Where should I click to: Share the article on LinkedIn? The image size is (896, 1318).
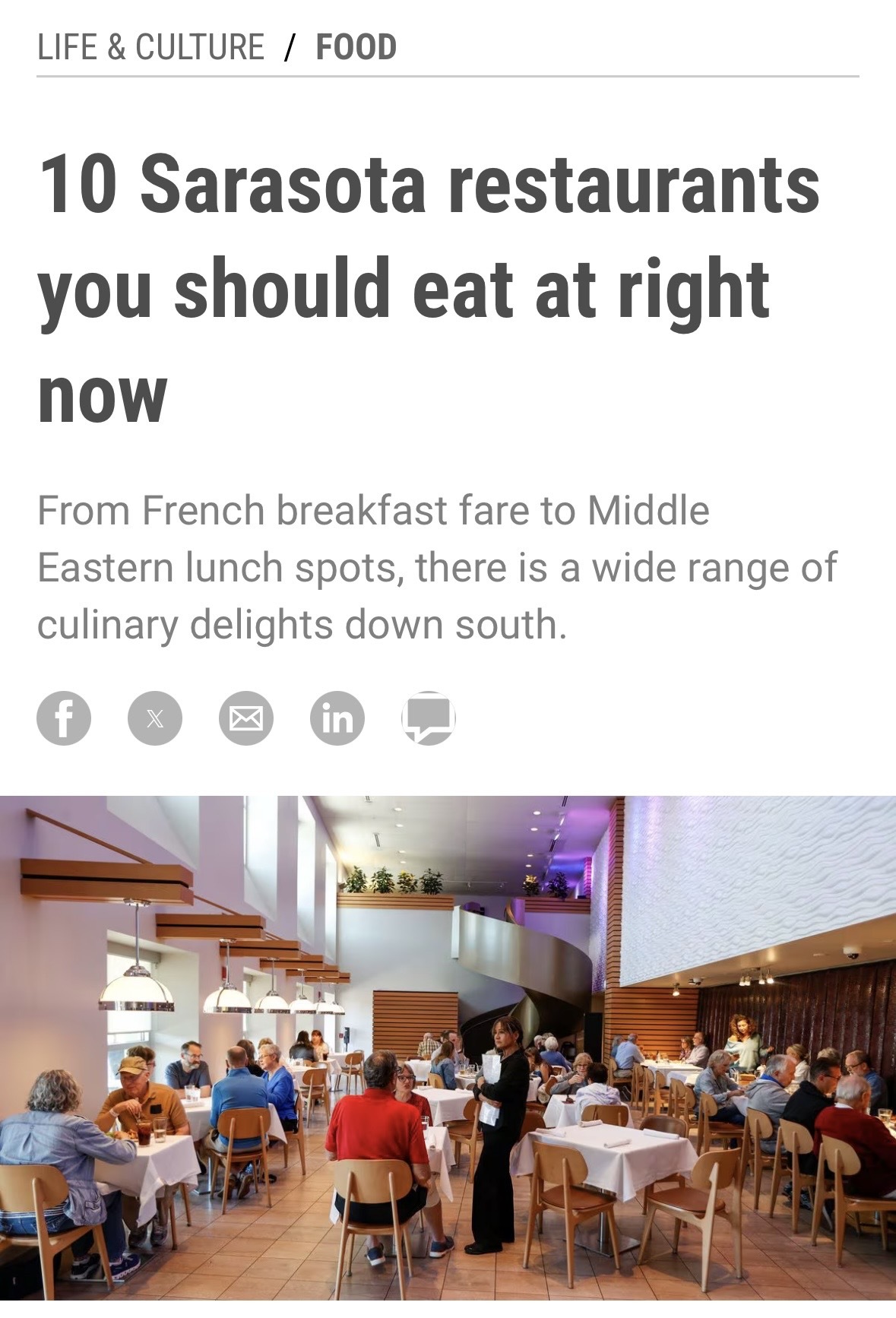337,718
